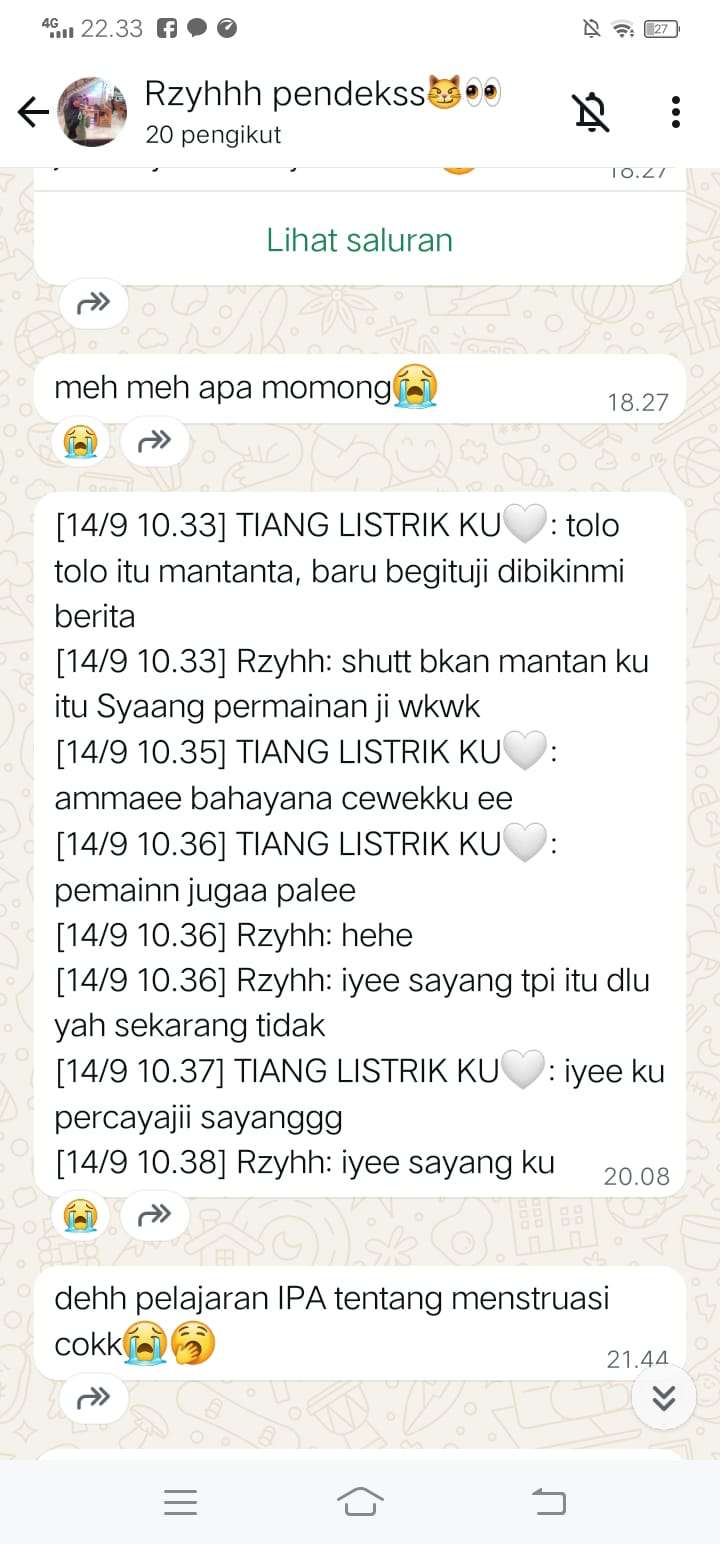The height and width of the screenshot is (1544, 720).
Task: Jump to latest messages with down arrows
Action: (x=664, y=1397)
